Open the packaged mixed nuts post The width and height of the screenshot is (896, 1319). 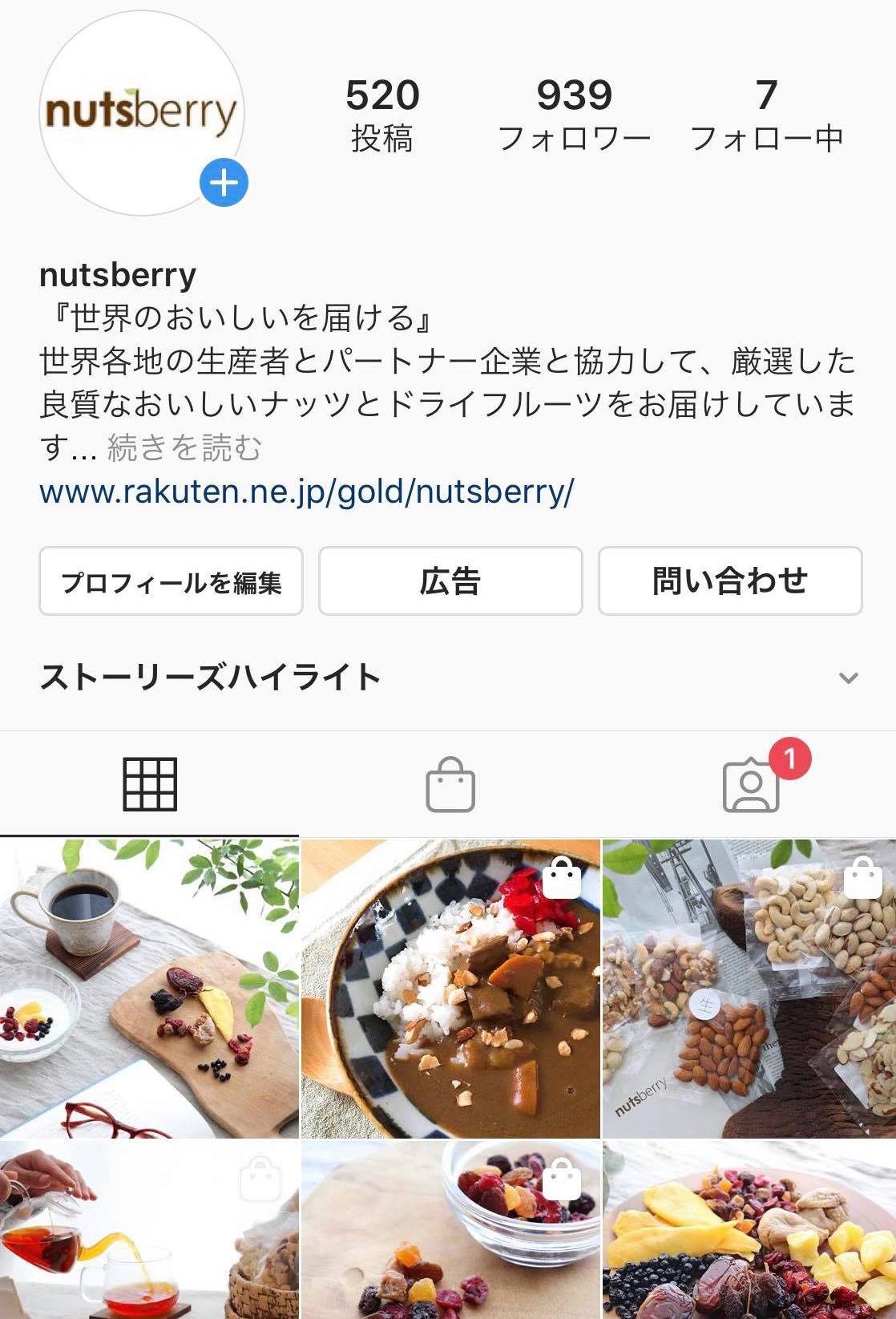point(749,988)
